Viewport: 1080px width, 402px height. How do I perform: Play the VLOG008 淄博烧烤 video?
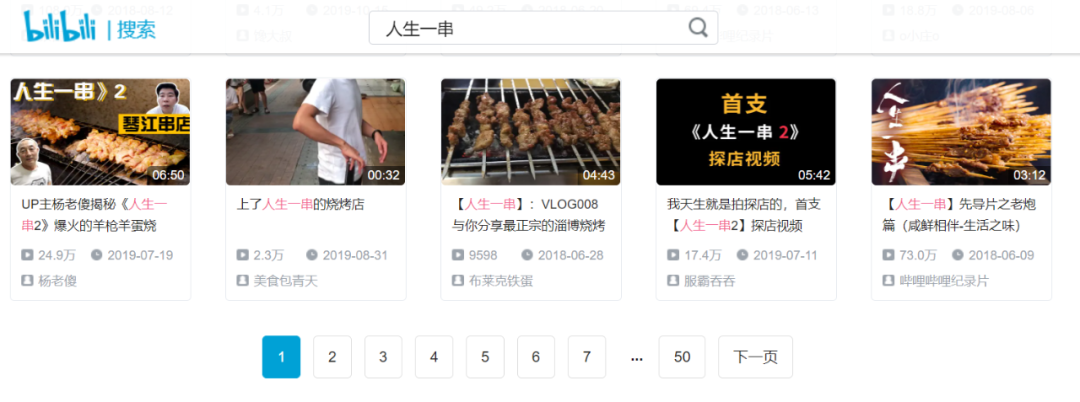(x=530, y=132)
